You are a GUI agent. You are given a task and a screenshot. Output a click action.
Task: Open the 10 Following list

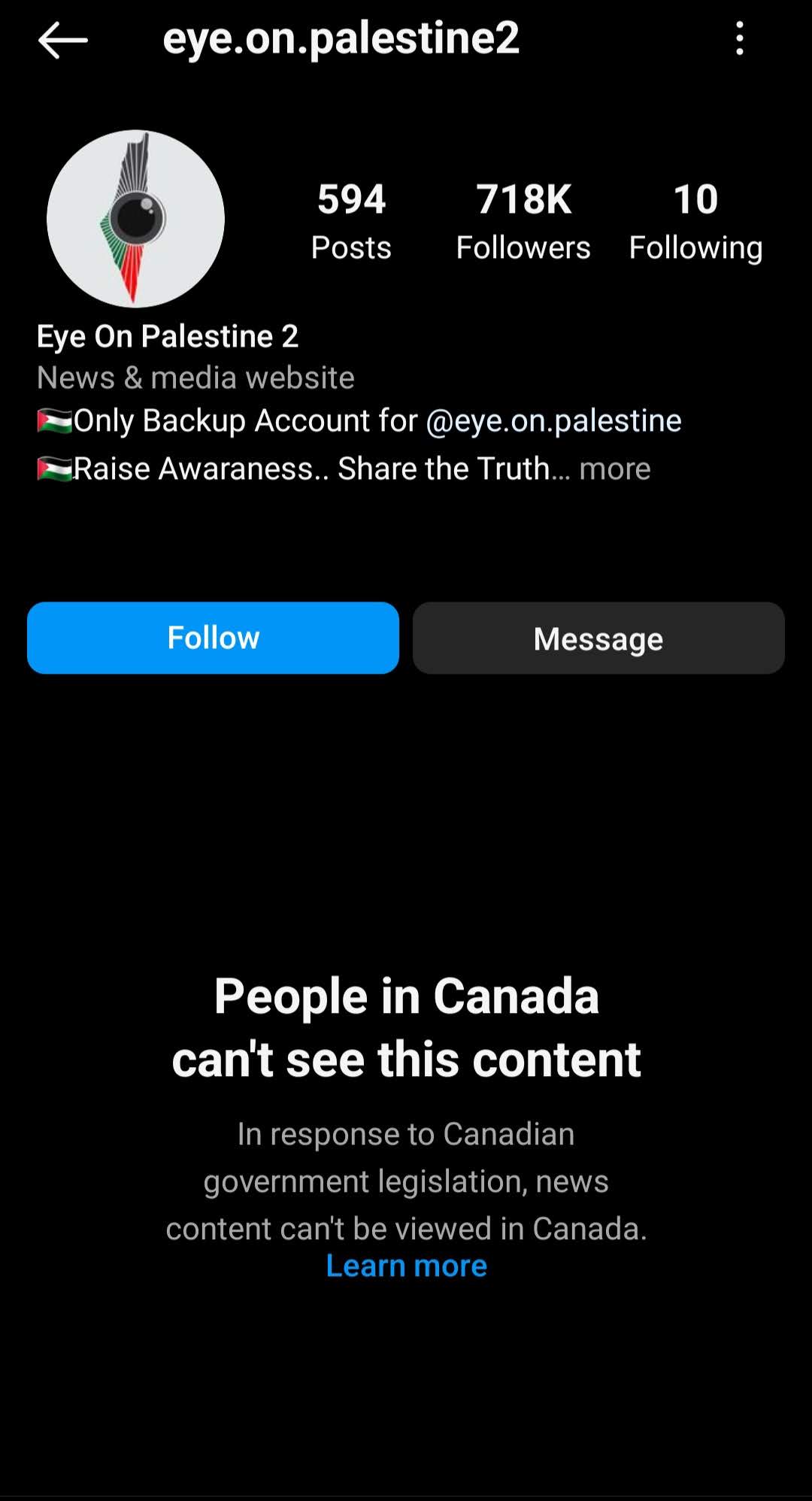(695, 220)
